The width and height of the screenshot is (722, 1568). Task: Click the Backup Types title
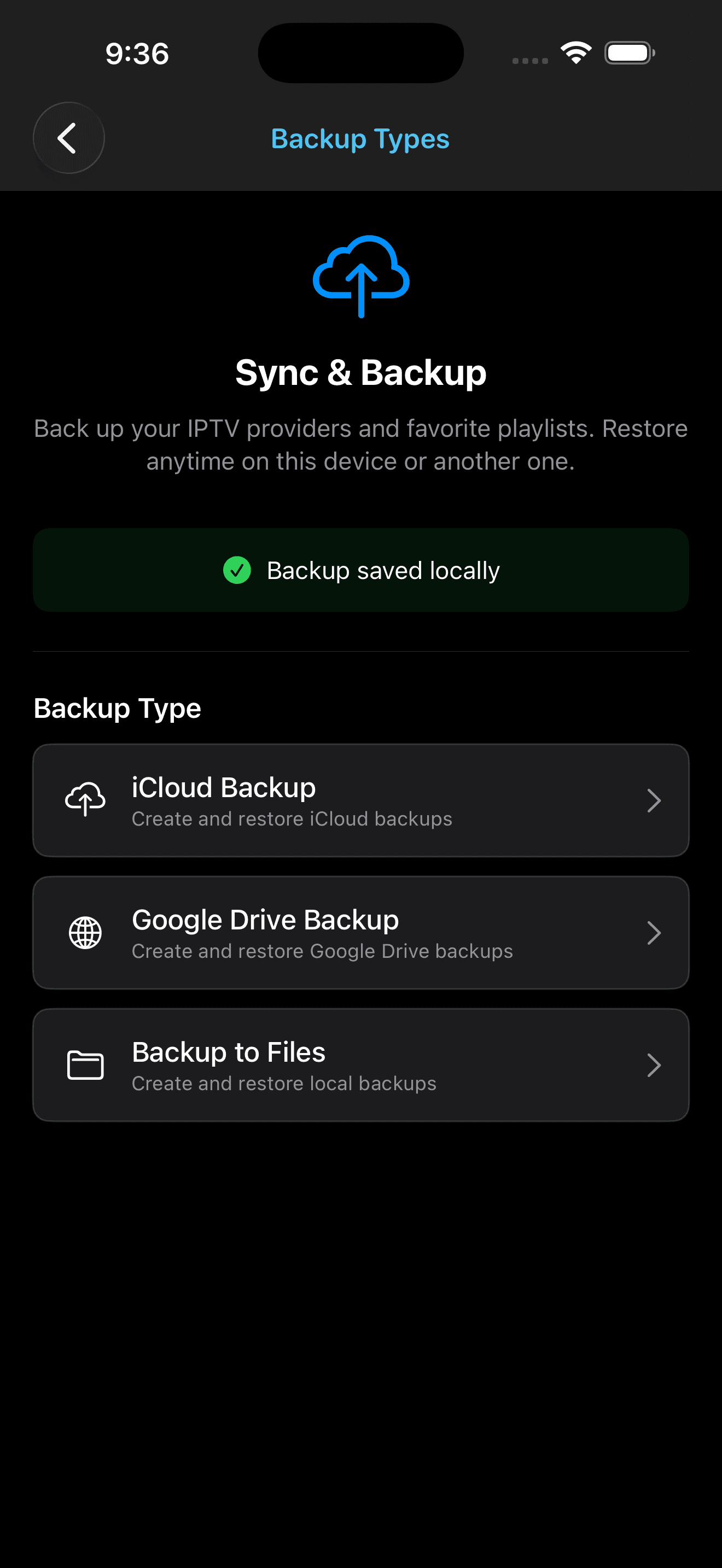point(360,139)
